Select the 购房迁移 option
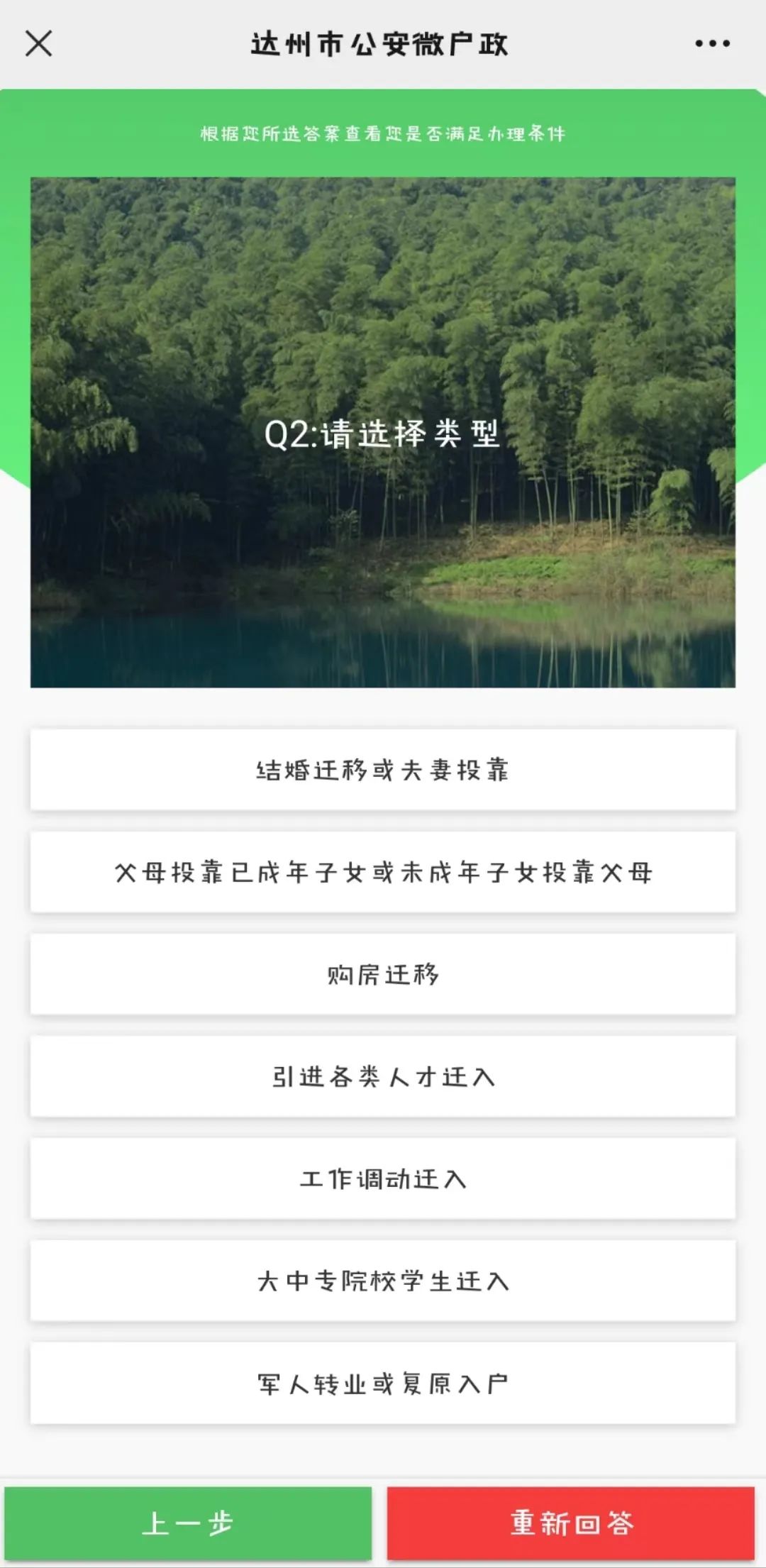 pyautogui.click(x=383, y=975)
